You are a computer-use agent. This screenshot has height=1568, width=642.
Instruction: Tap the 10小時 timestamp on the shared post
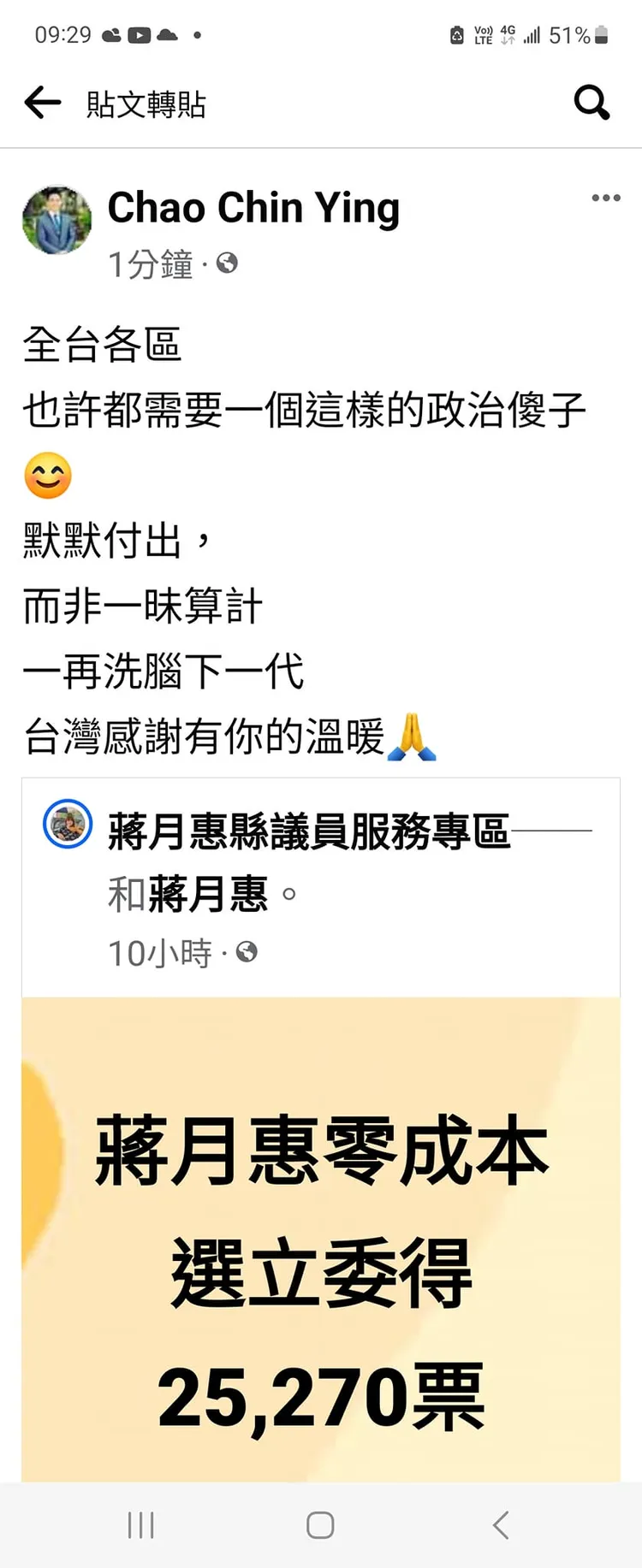coord(159,951)
